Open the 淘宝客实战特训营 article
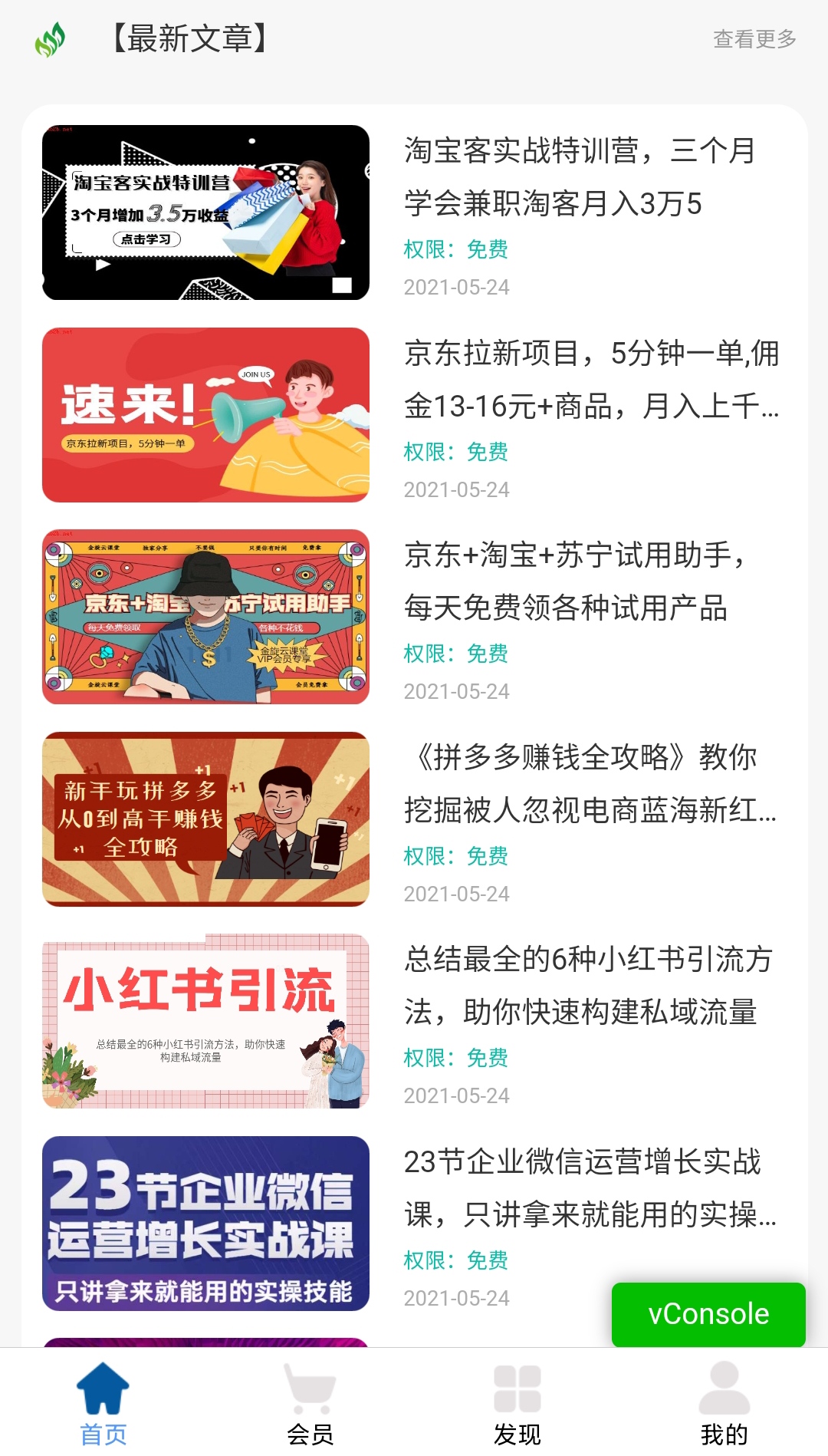The width and height of the screenshot is (828, 1456). (579, 177)
